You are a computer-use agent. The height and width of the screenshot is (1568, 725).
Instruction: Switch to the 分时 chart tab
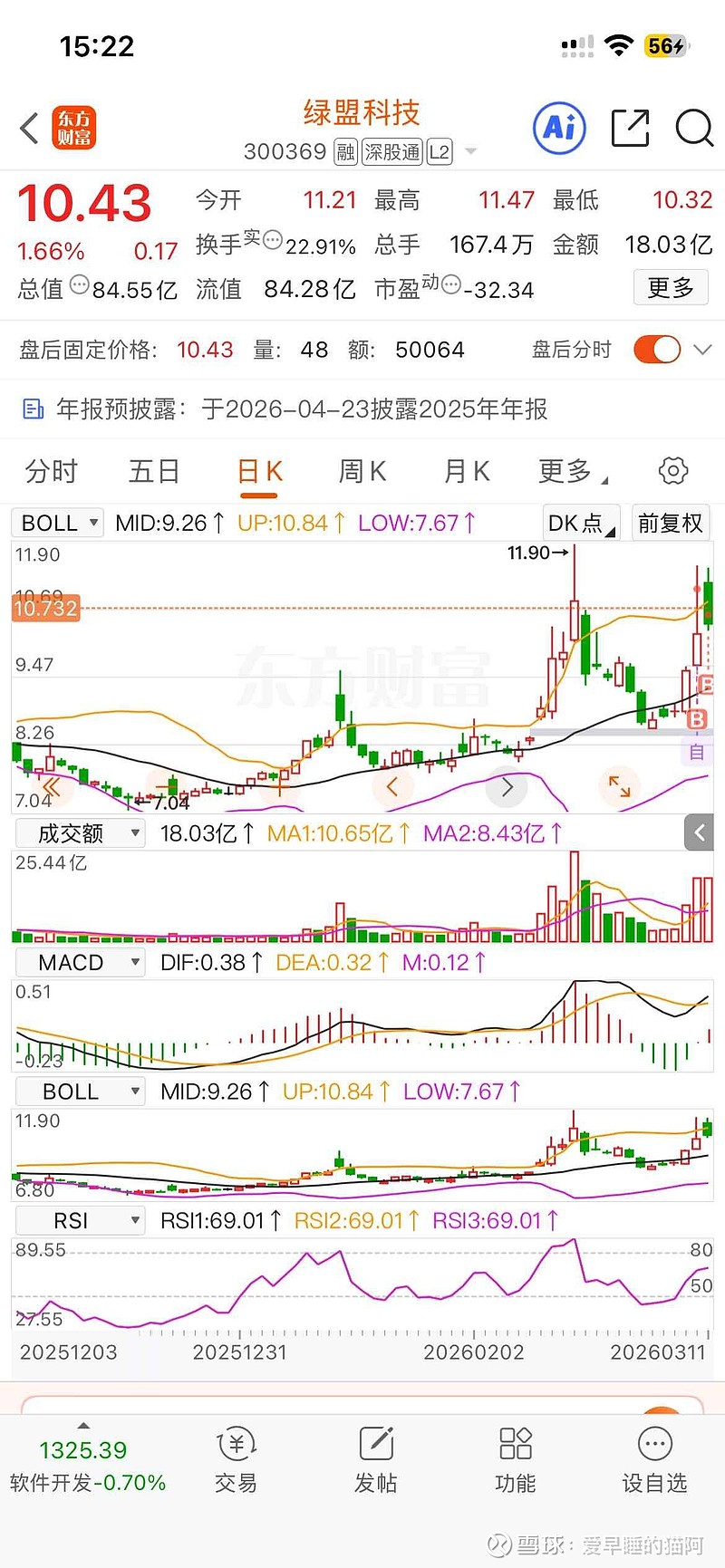pyautogui.click(x=52, y=472)
